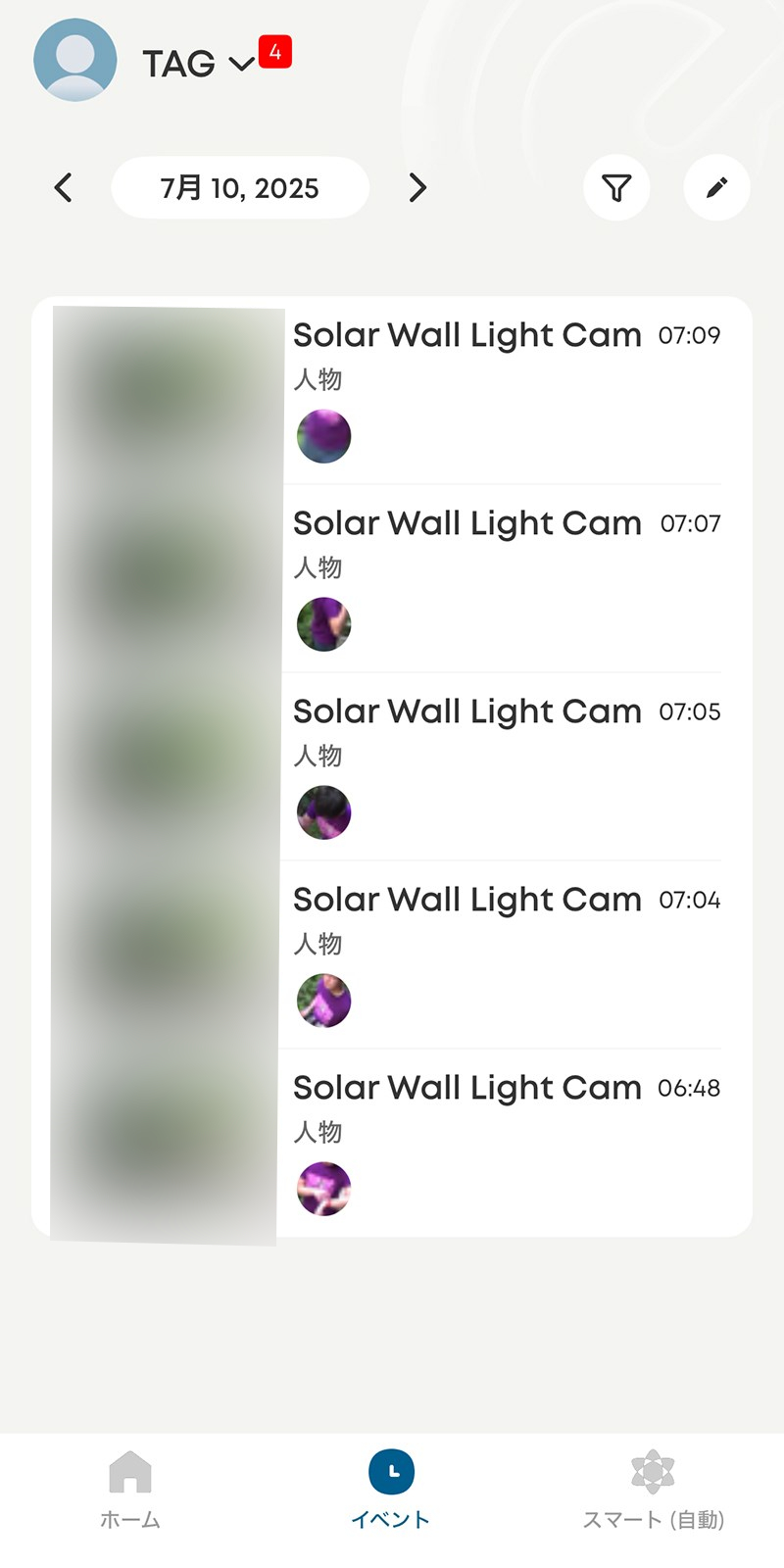
Task: Tap the pencil edit icon
Action: tap(716, 187)
